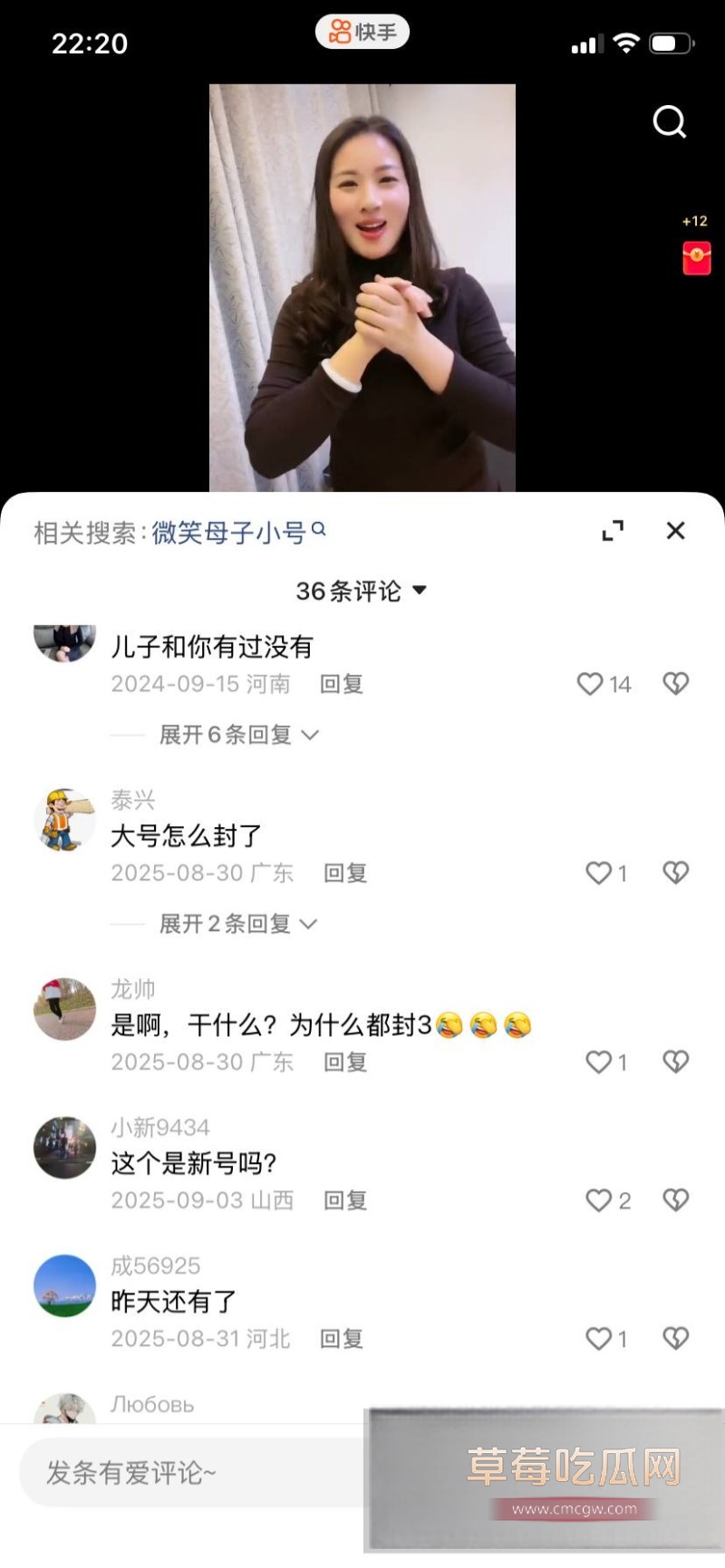Check the battery indicator in the status bar
The height and width of the screenshot is (1568, 725).
click(x=672, y=42)
